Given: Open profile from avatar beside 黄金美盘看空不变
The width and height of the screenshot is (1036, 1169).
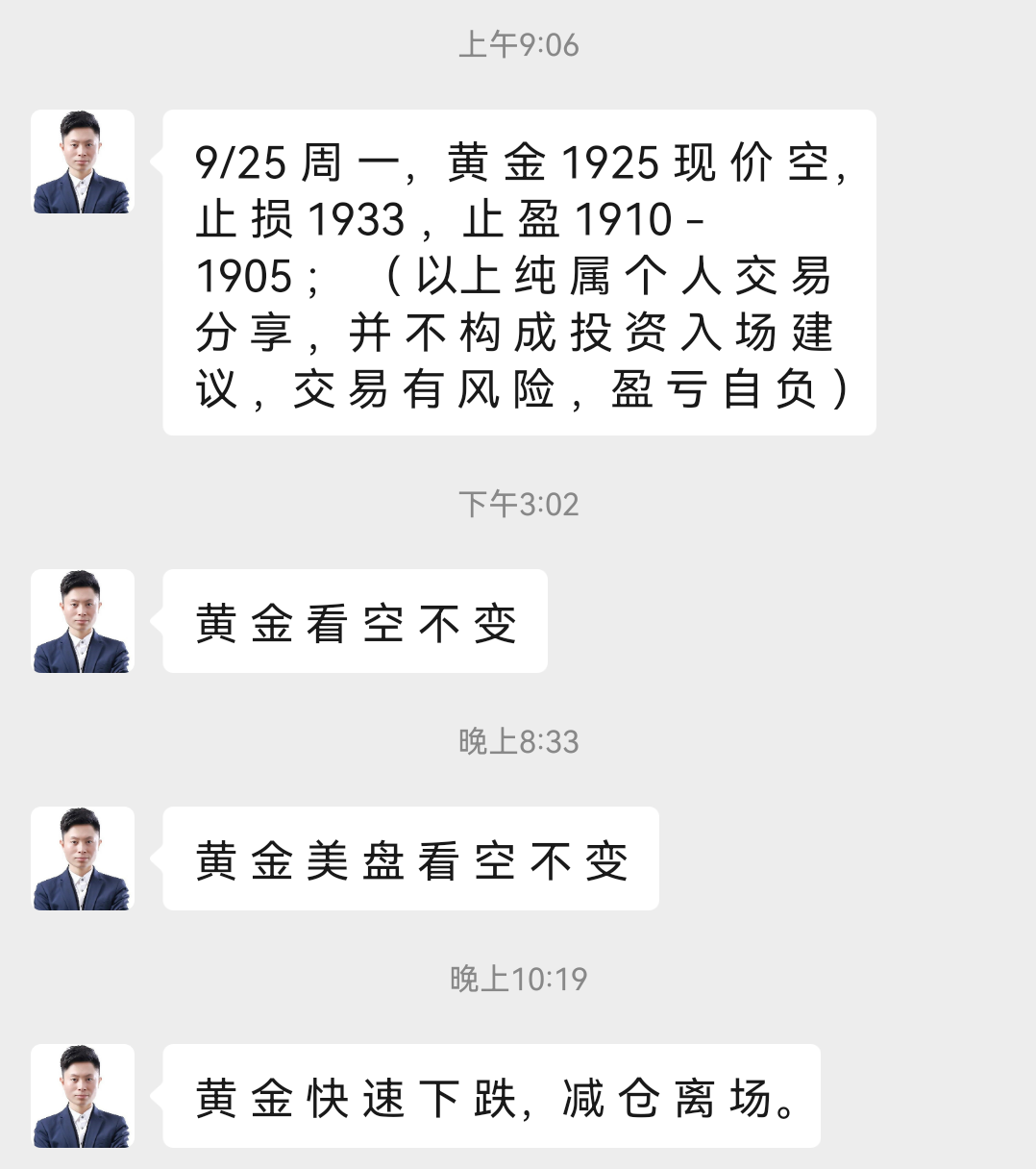Looking at the screenshot, I should click(x=83, y=858).
